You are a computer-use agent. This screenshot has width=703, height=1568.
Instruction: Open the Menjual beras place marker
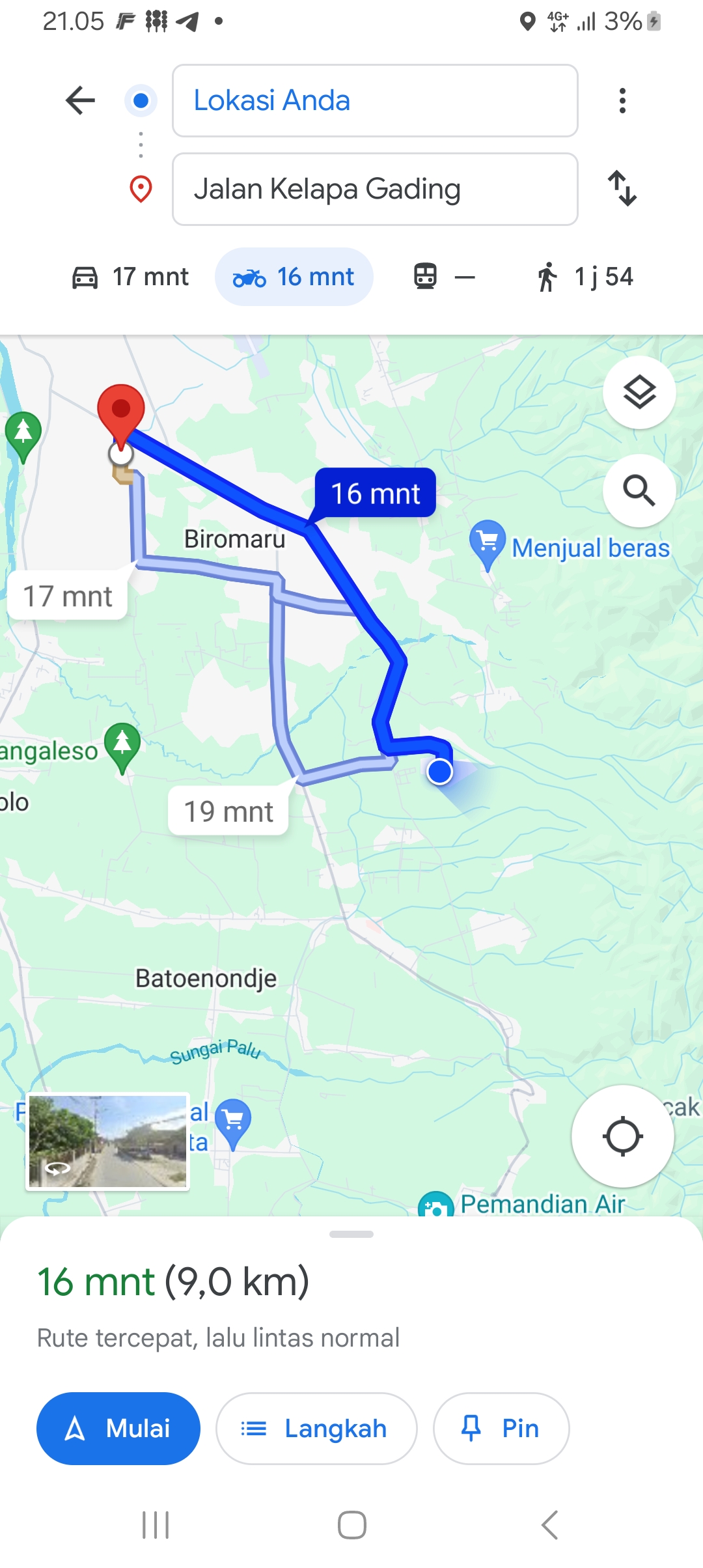tap(488, 543)
